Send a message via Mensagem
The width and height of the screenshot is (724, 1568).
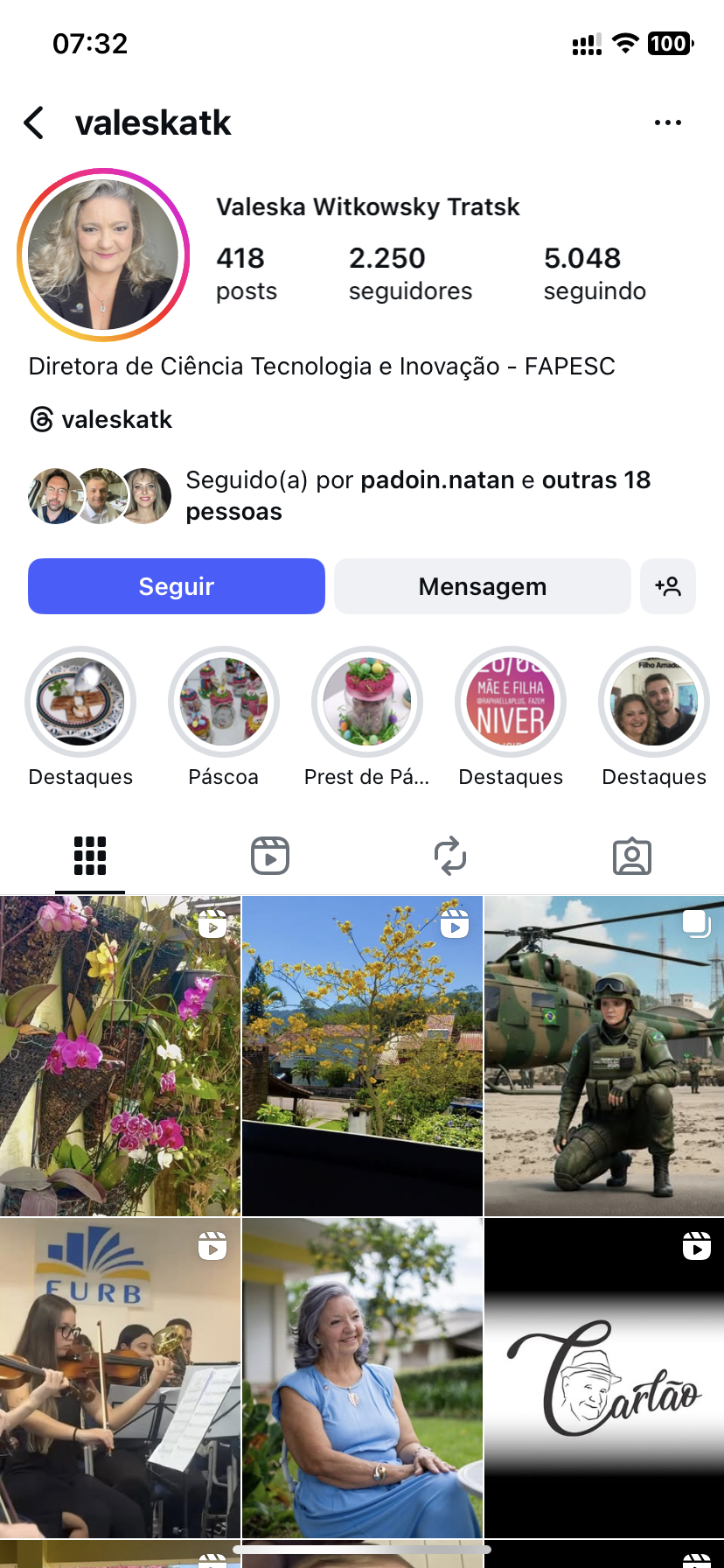click(482, 586)
